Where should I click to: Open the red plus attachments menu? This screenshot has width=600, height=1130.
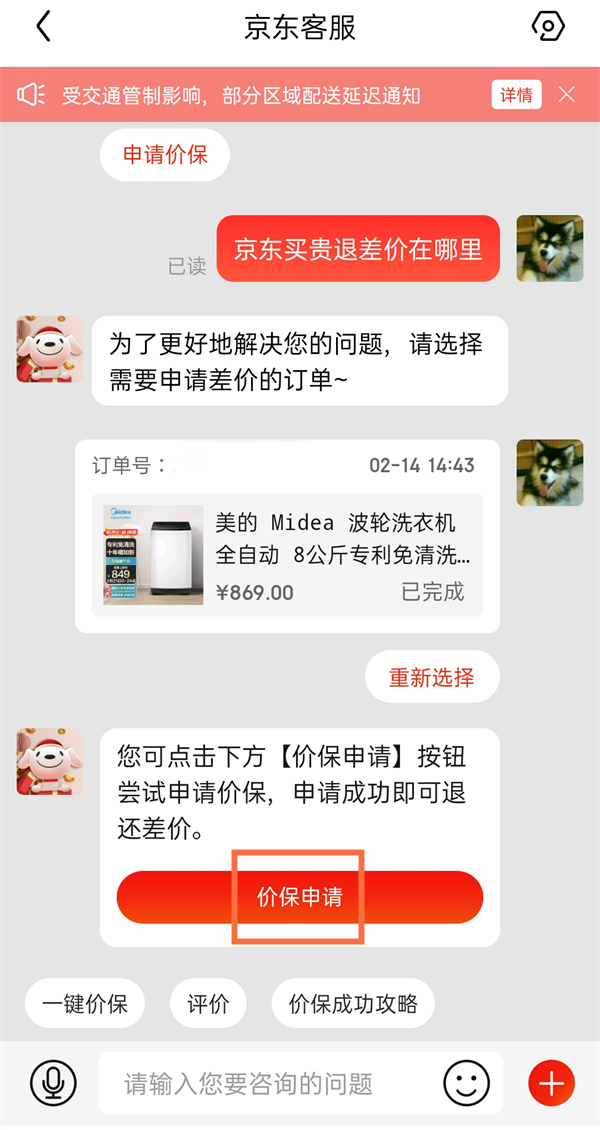[x=551, y=1083]
